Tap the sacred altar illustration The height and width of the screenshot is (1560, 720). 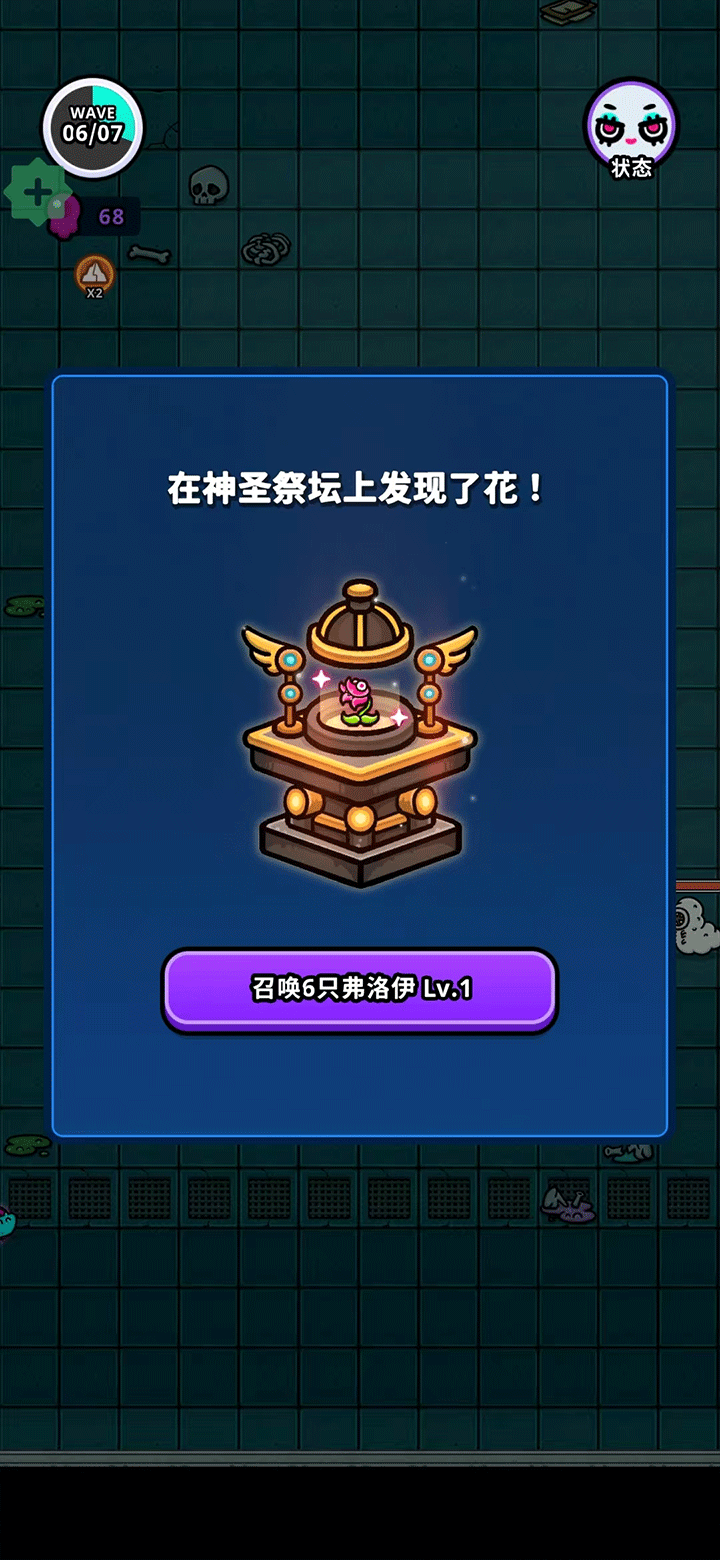tap(360, 730)
